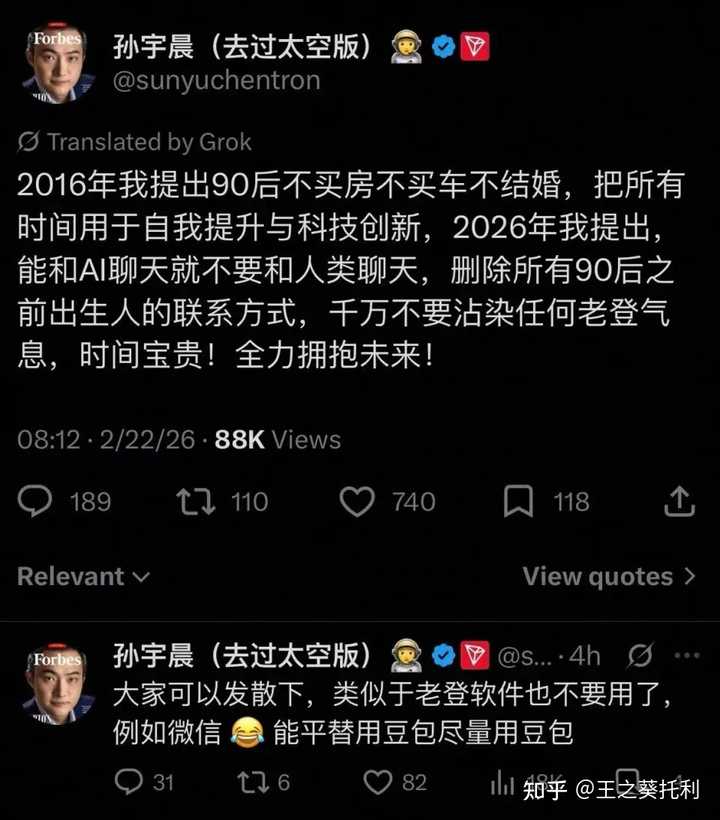This screenshot has height=820, width=720.
Task: Open the author's profile picture on the main post
Action: pos(58,64)
